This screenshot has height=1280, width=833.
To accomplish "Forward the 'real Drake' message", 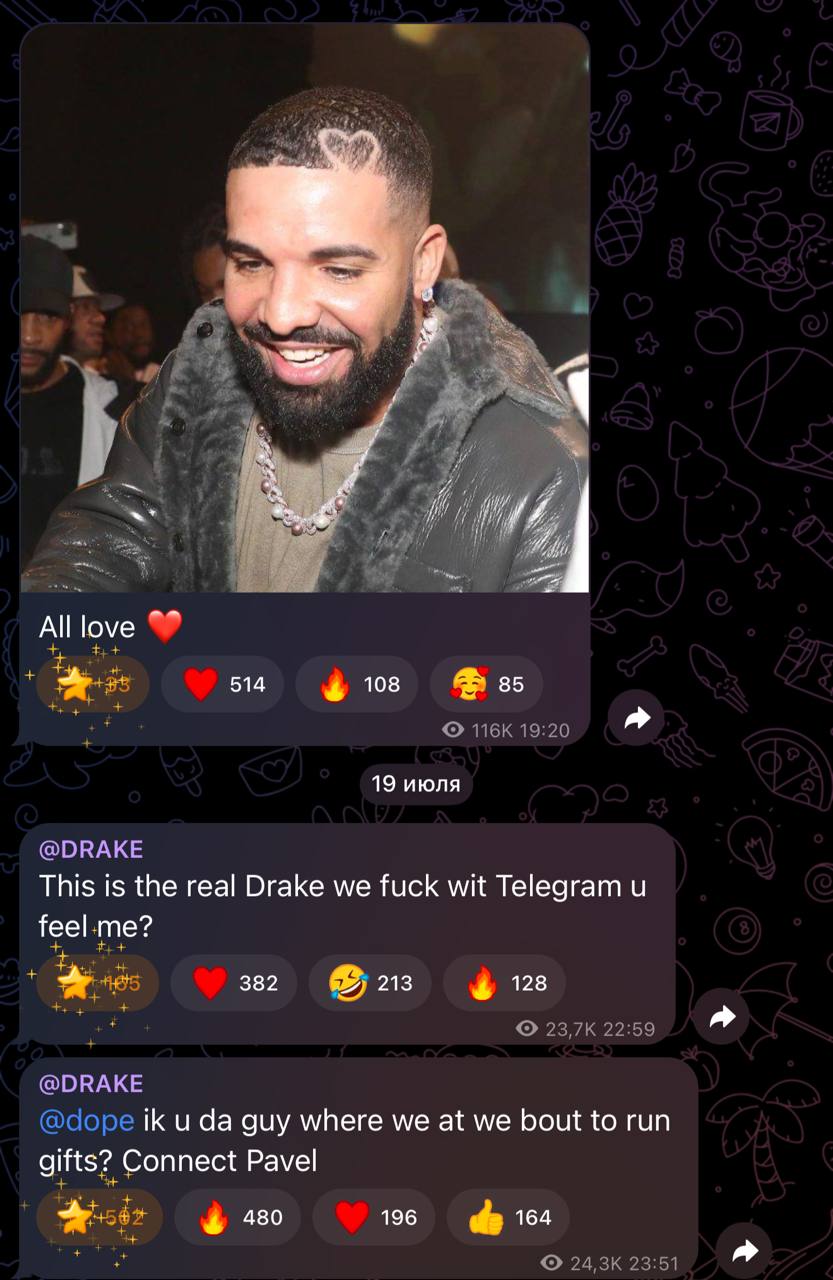I will tap(722, 1017).
